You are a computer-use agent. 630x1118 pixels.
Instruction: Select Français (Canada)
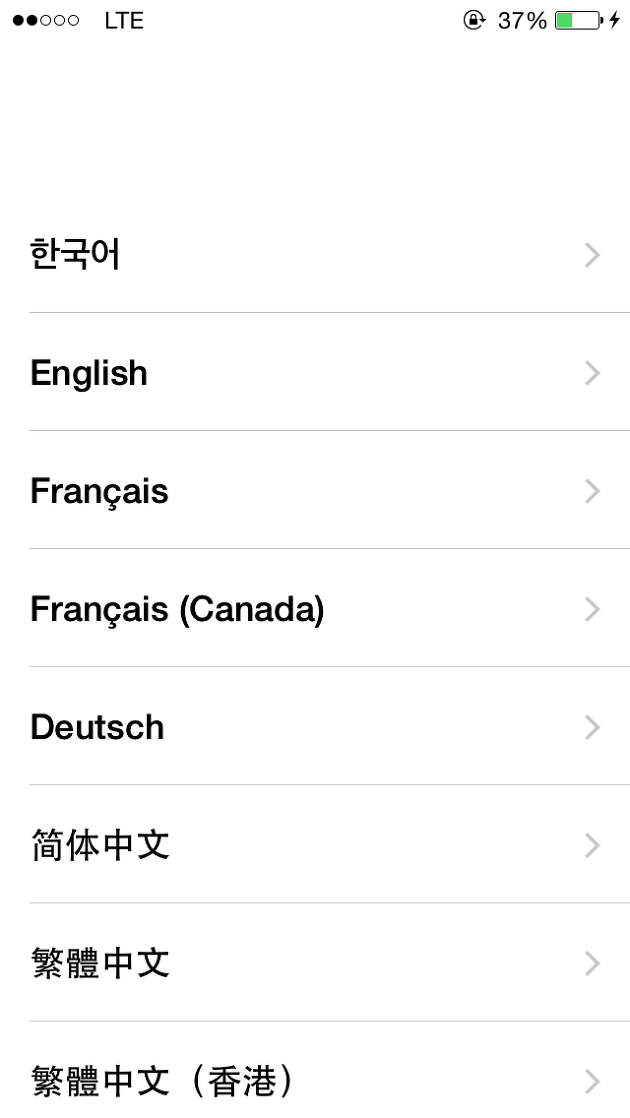point(315,609)
